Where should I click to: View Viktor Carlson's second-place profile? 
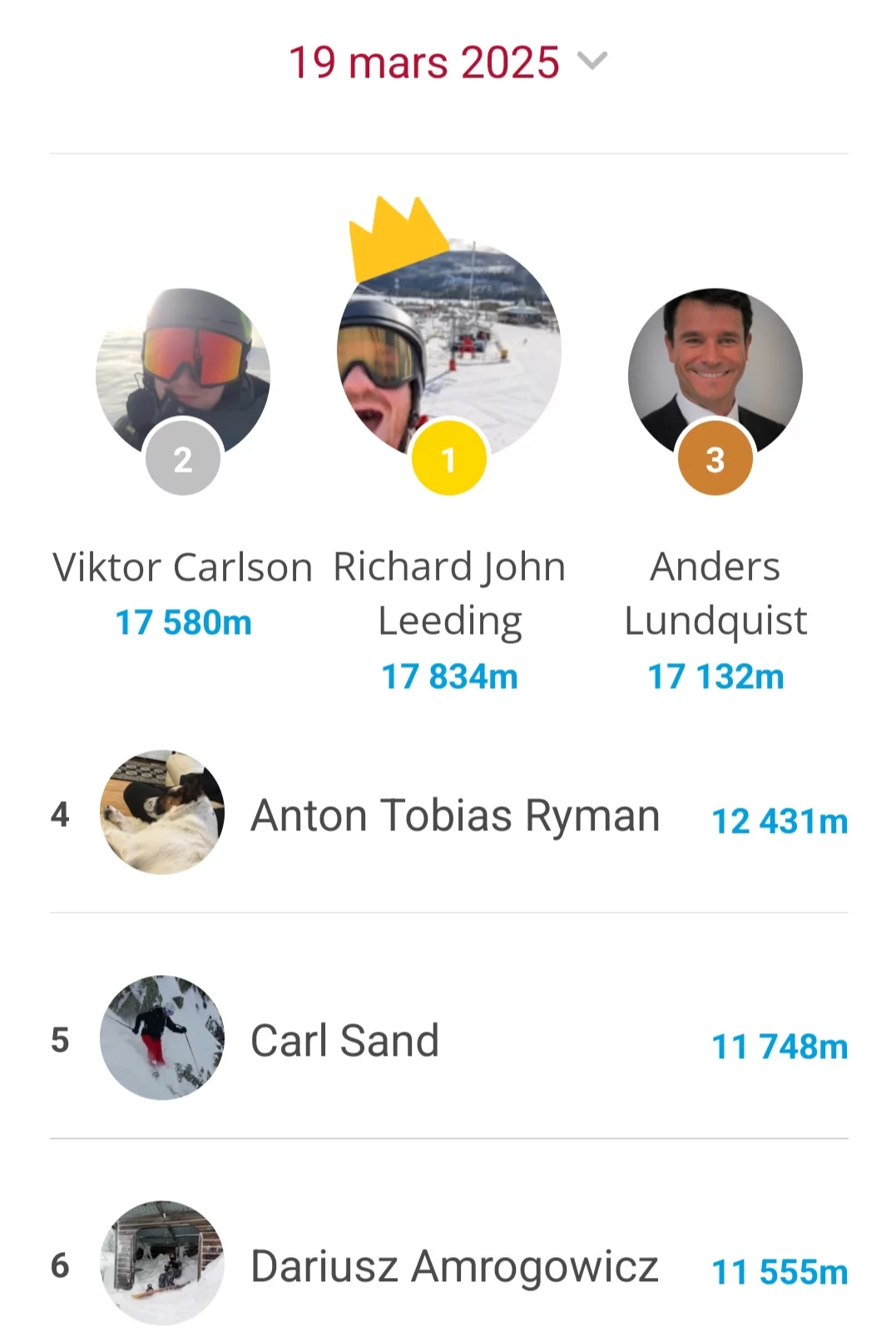pos(183,376)
